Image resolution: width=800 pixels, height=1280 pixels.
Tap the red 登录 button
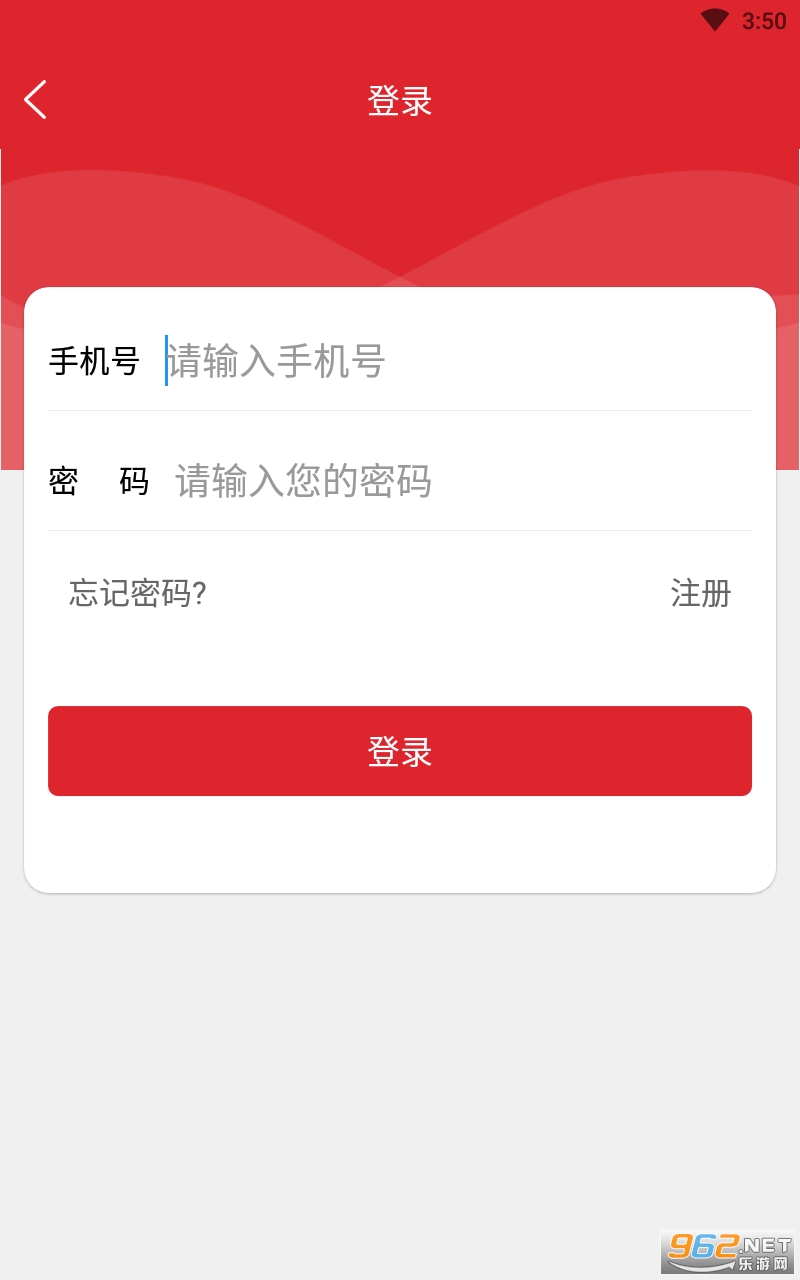tap(400, 751)
